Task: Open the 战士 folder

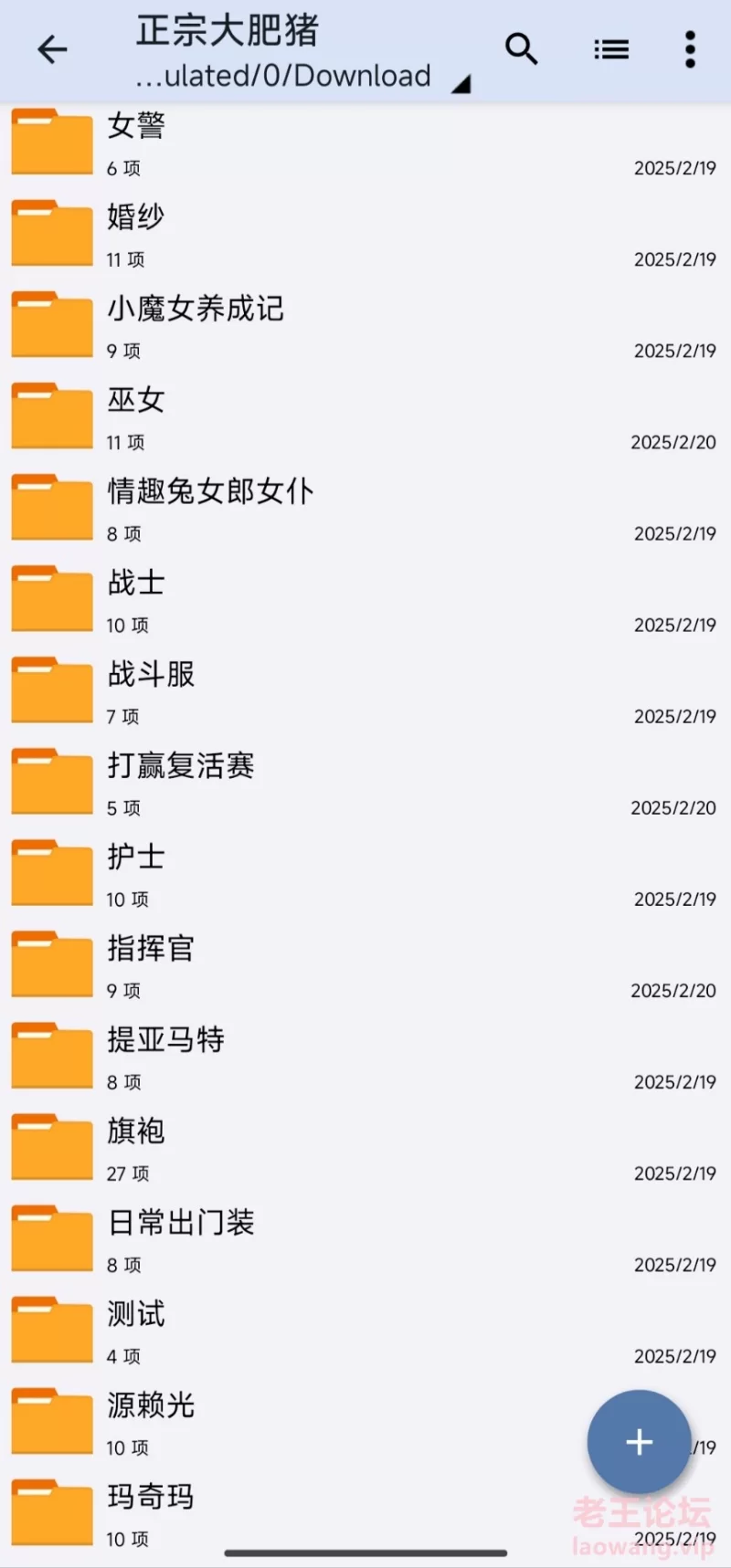Action: pos(365,600)
